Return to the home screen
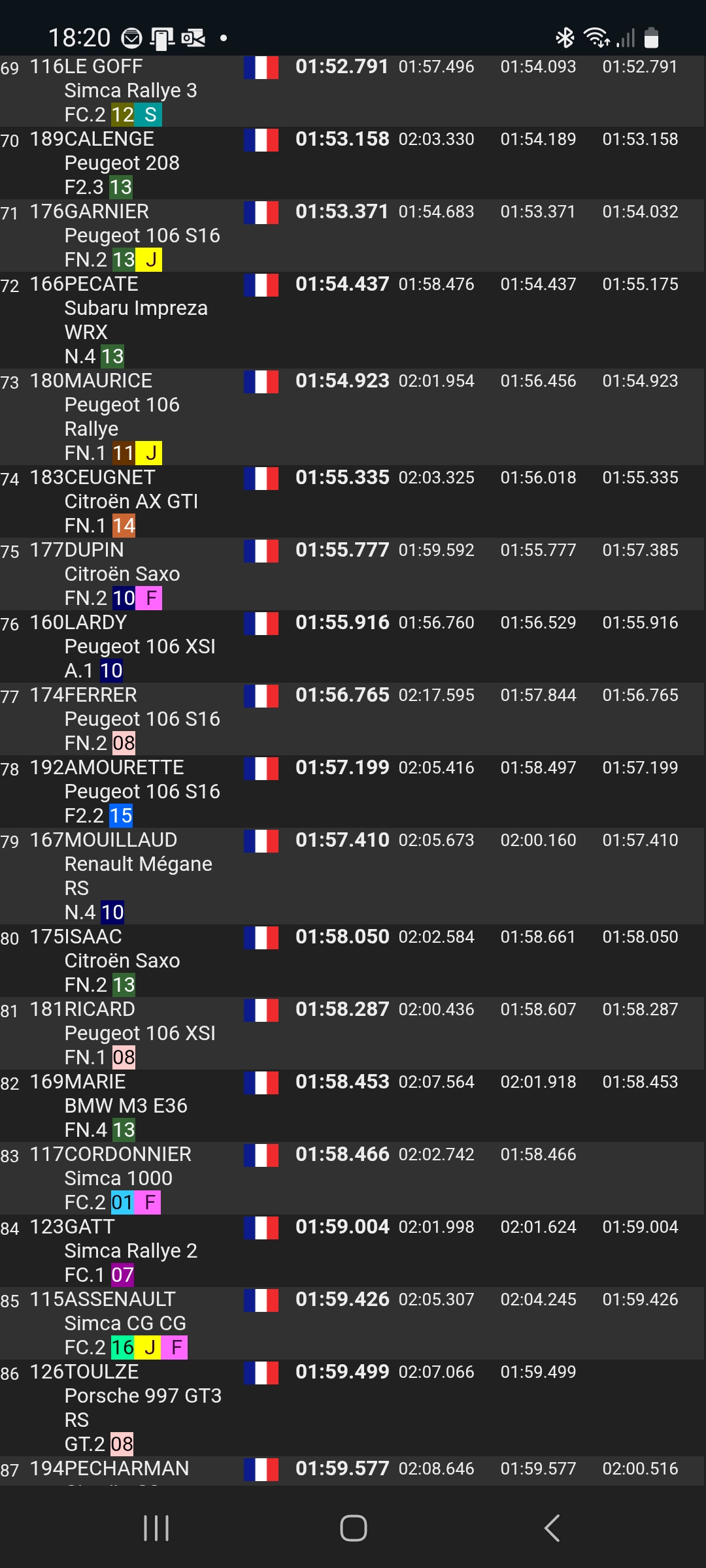This screenshot has width=706, height=1568. [353, 1528]
